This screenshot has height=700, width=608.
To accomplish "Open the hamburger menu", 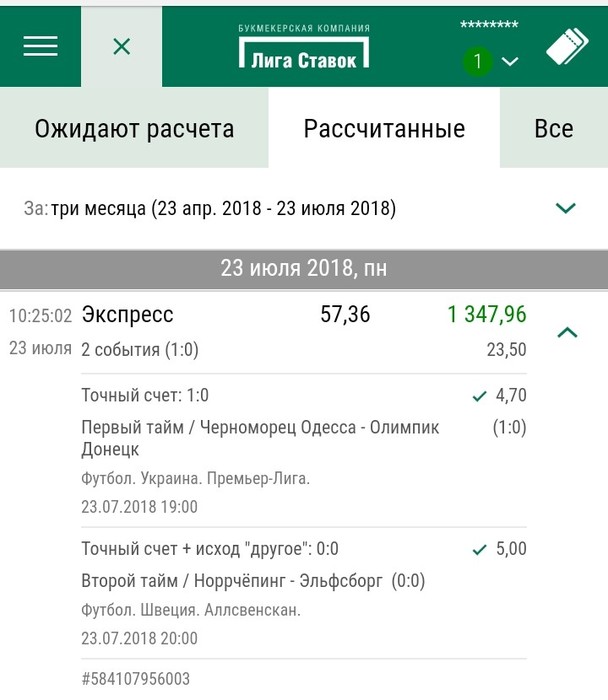I will tap(40, 46).
